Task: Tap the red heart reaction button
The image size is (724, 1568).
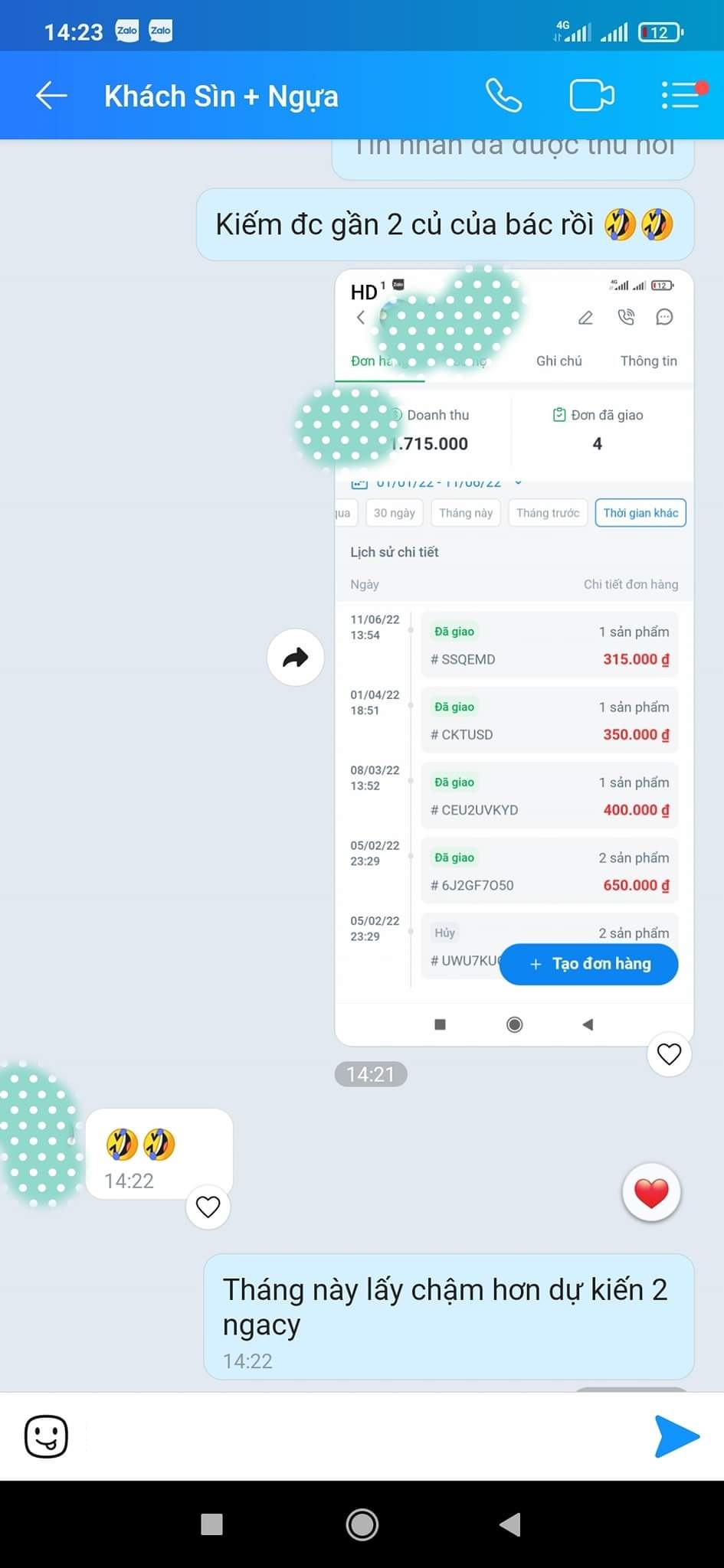Action: coord(651,1193)
